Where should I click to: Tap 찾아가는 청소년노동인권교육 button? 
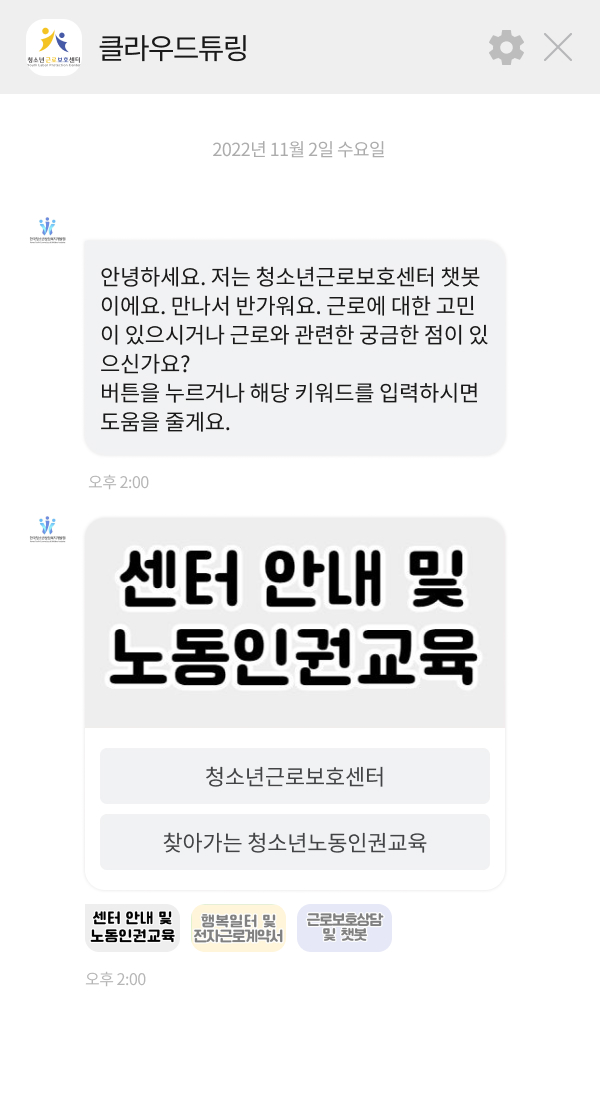[294, 842]
